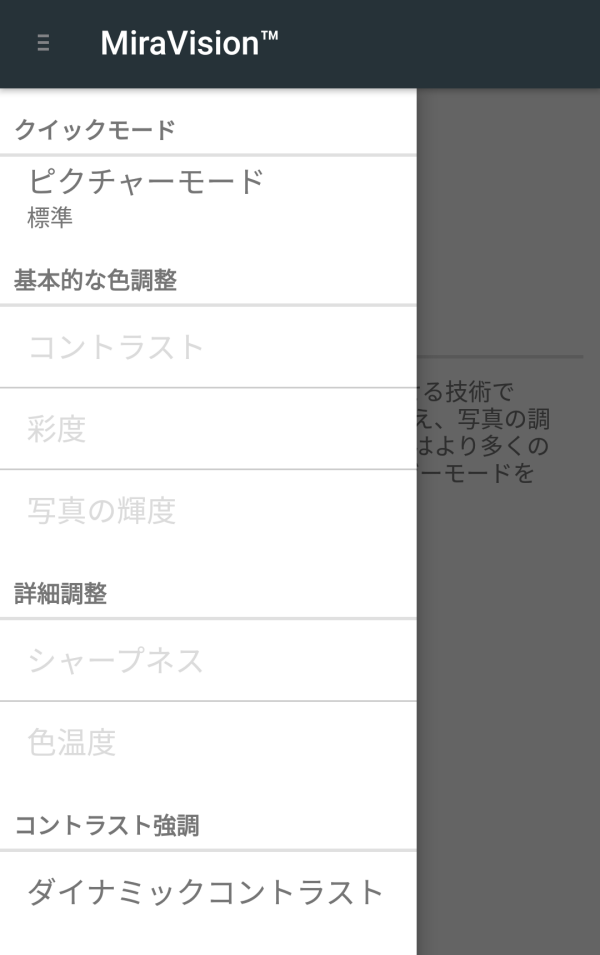Select 色温度 option
Screen dimensions: 600x955
[x=207, y=743]
